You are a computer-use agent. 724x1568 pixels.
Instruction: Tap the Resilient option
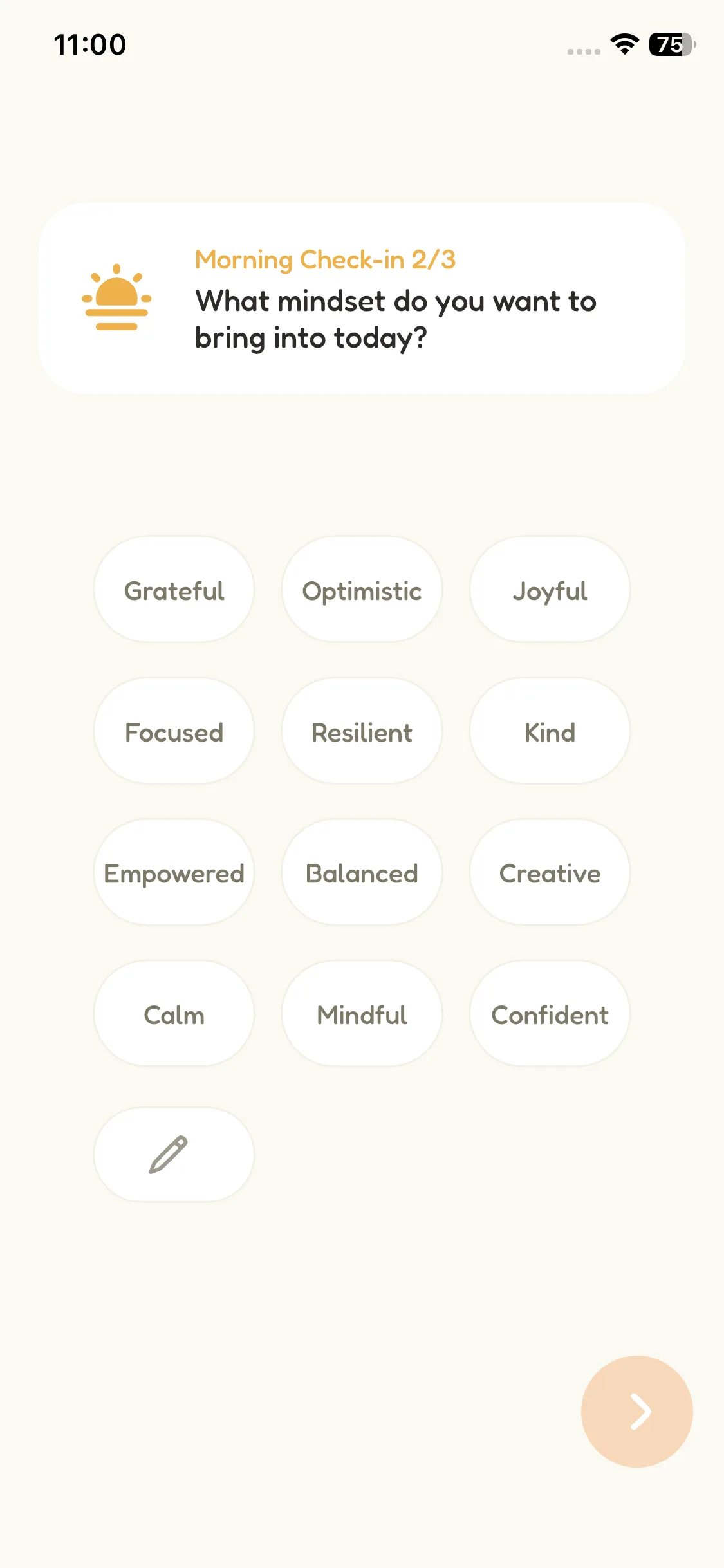coord(362,731)
